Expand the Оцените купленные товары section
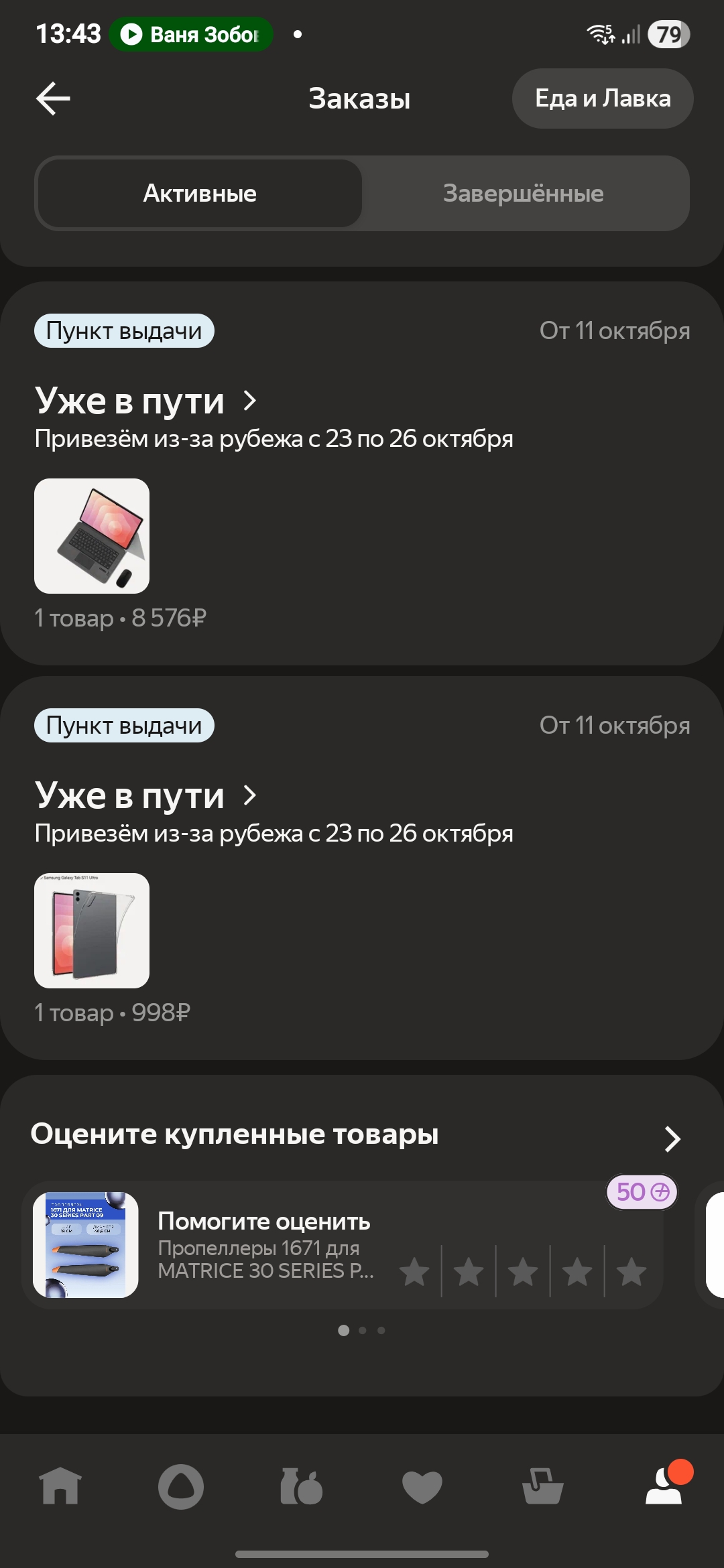Viewport: 724px width, 1568px height. pyautogui.click(x=672, y=1138)
